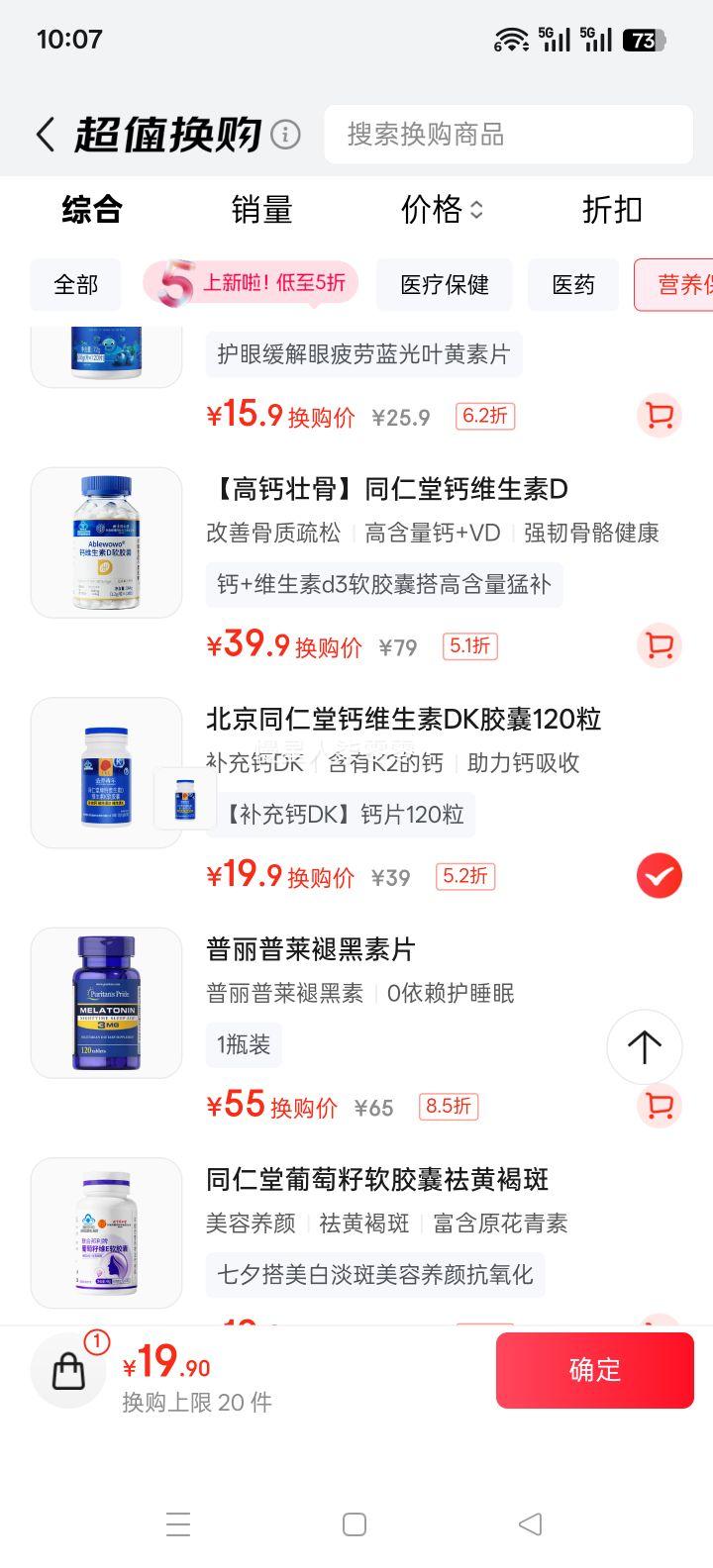Viewport: 713px width, 1568px height.
Task: Confirm selection with 确定
Action: pyautogui.click(x=594, y=1370)
